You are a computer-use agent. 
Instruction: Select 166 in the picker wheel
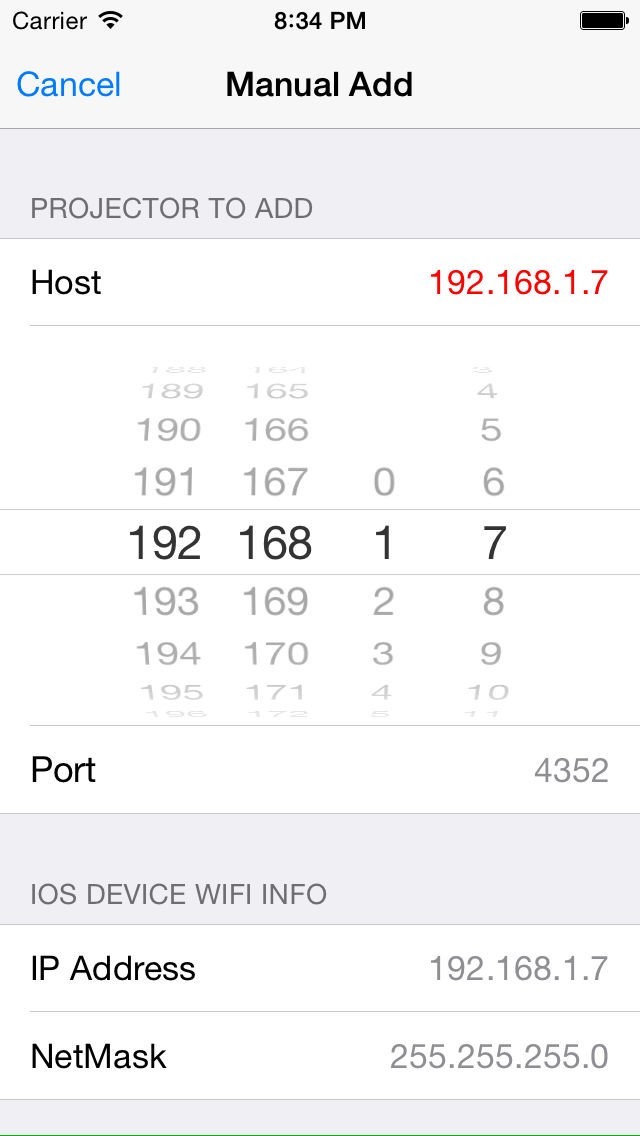click(276, 431)
